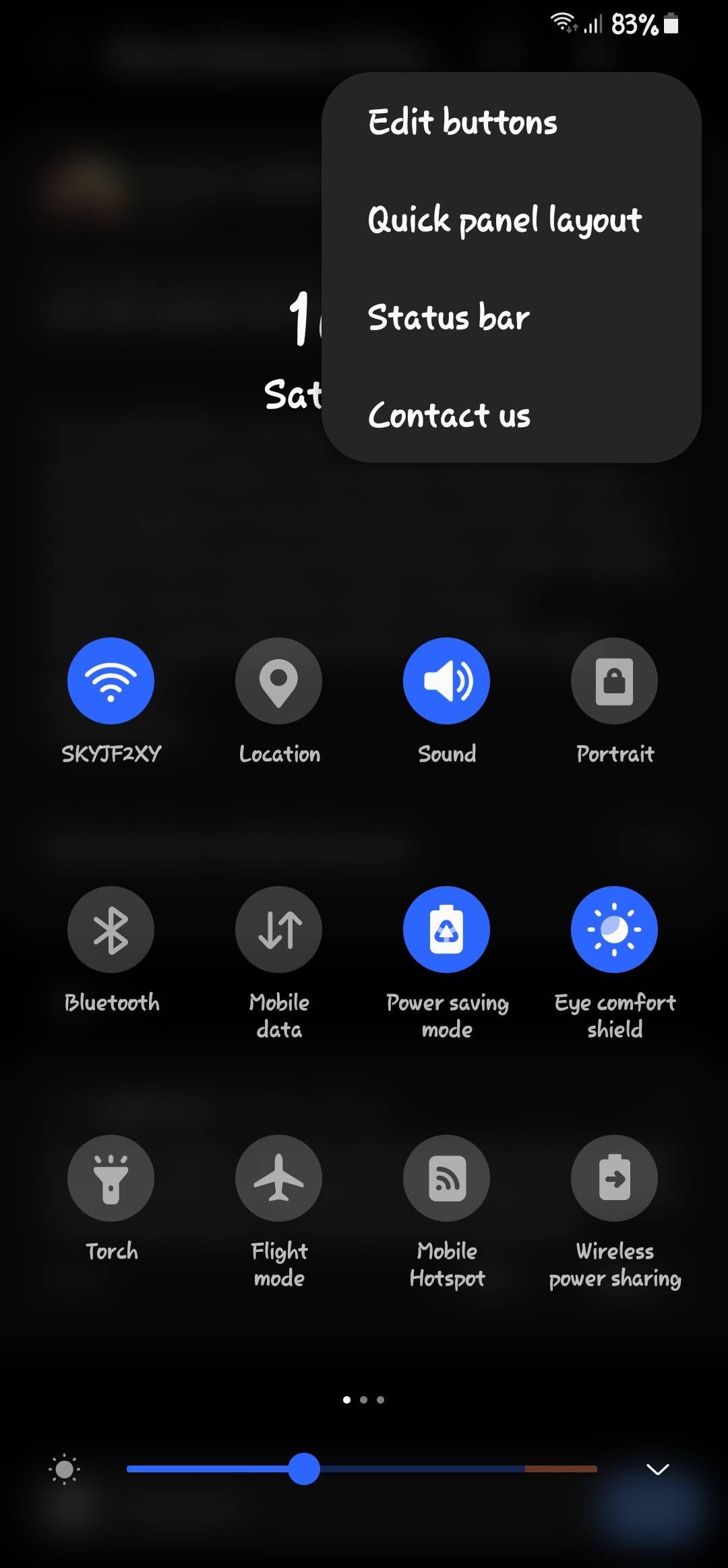The image size is (728, 1568).
Task: Select the Portrait screen rotation icon
Action: (x=613, y=681)
